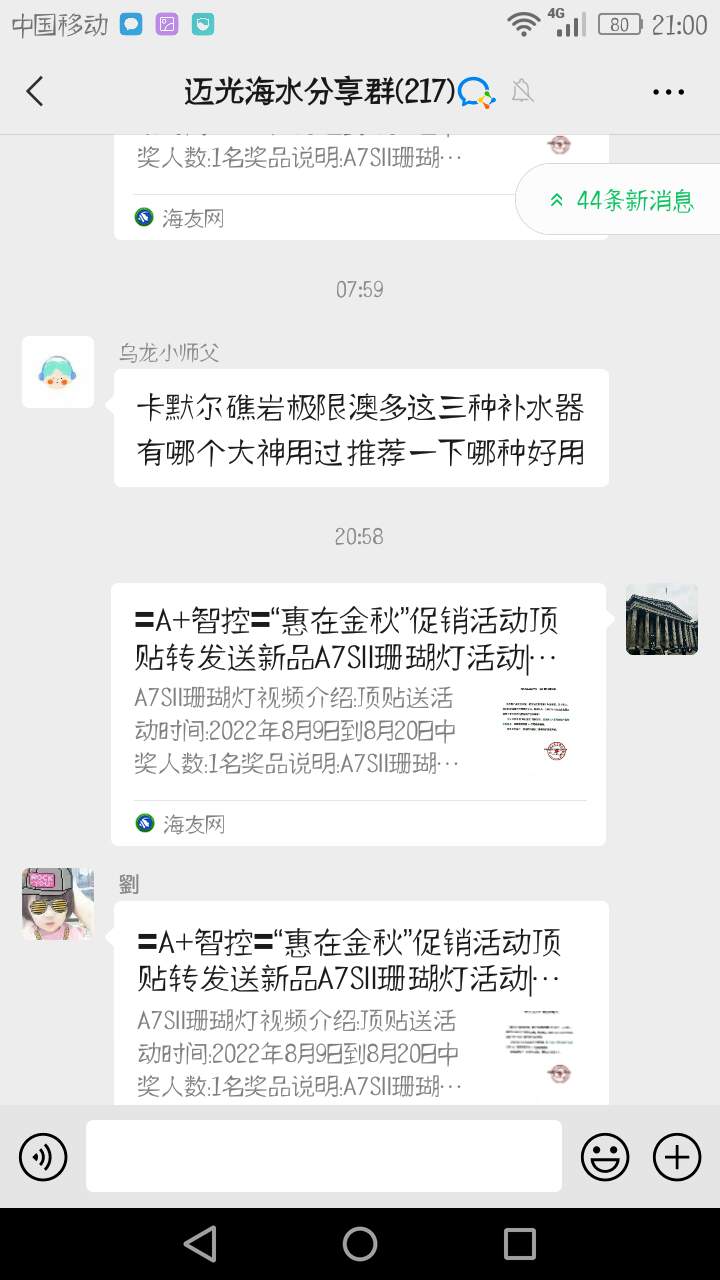Tap the building photo avatar
Screen dimensions: 720x1280
(x=662, y=620)
